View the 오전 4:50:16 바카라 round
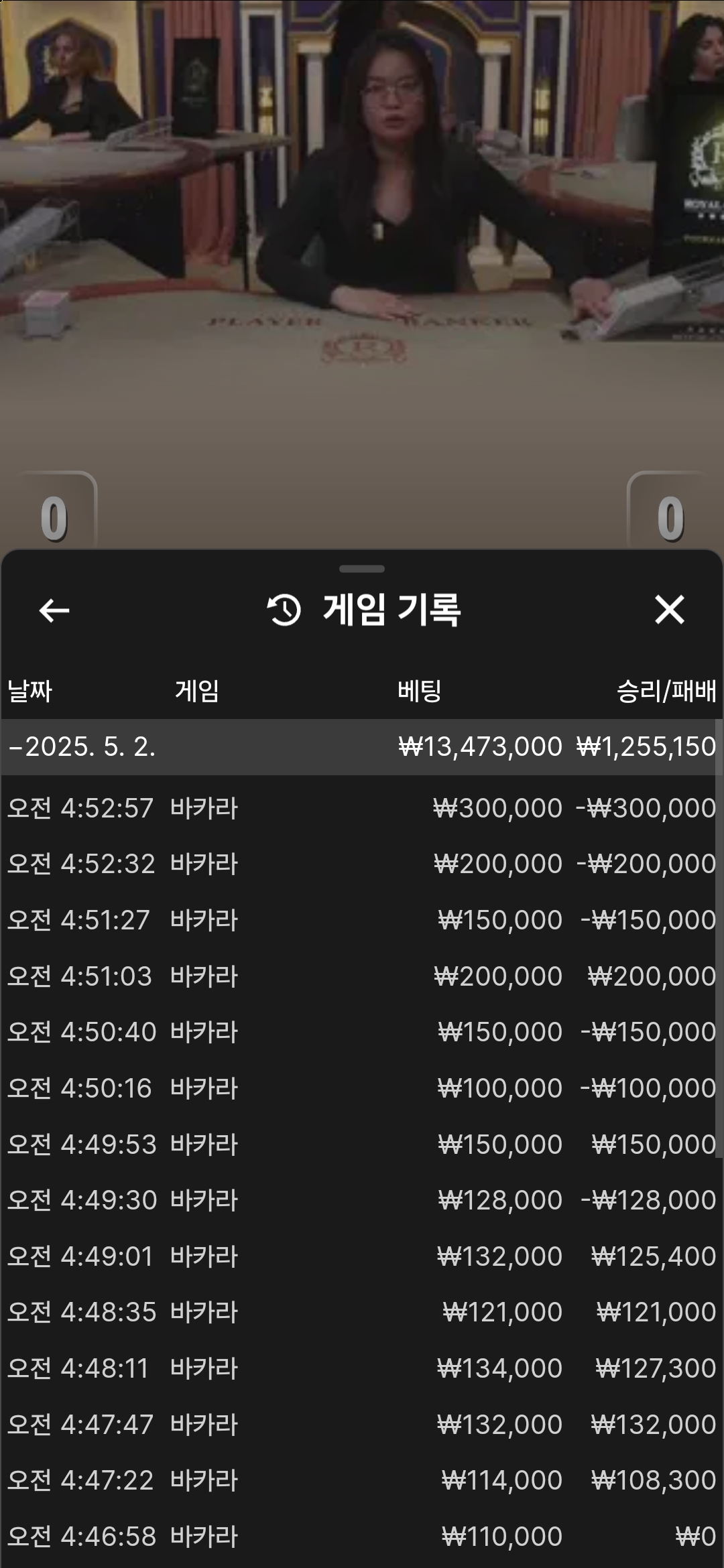Image resolution: width=724 pixels, height=1568 pixels. (362, 1088)
